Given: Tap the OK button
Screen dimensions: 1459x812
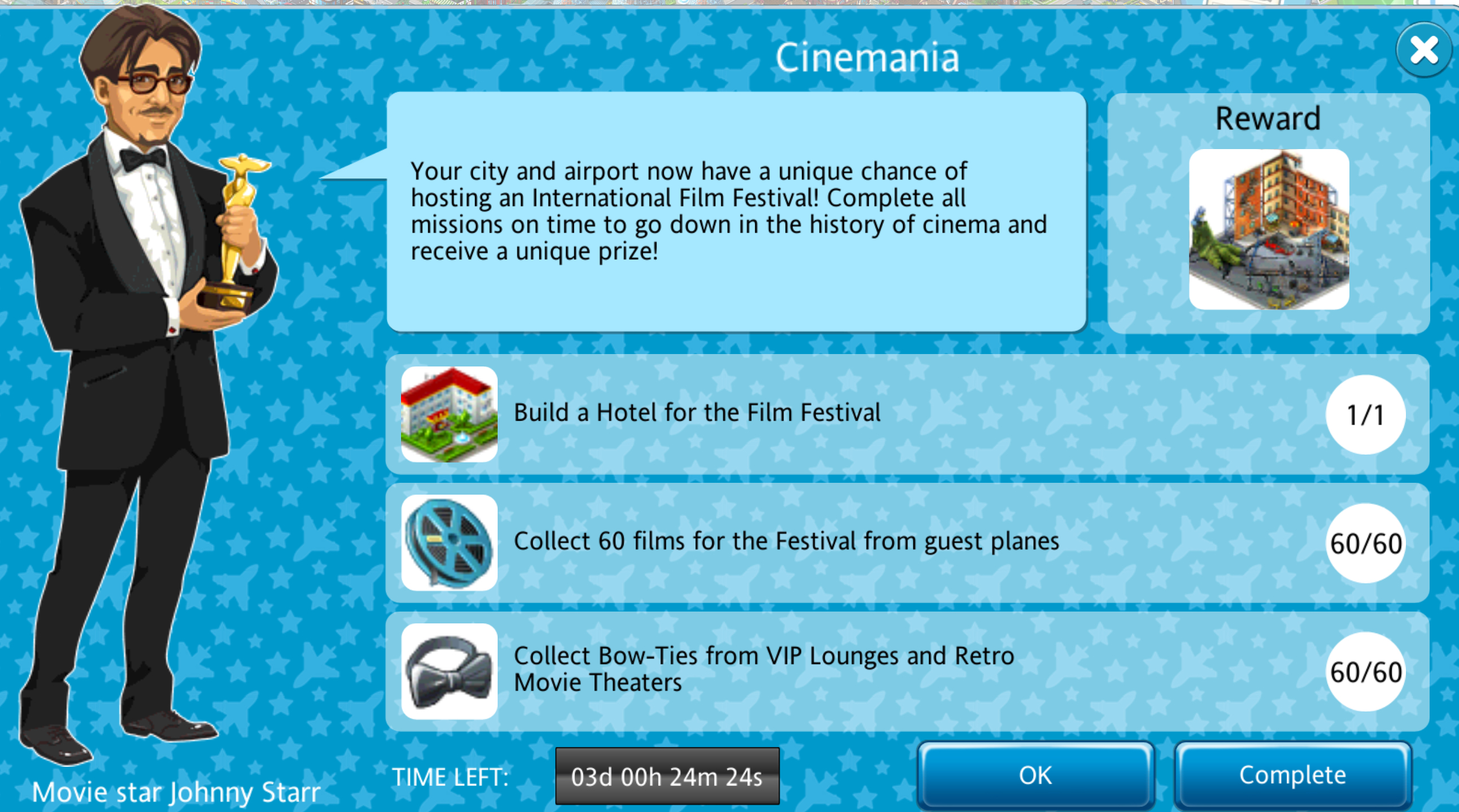Looking at the screenshot, I should 1035,775.
